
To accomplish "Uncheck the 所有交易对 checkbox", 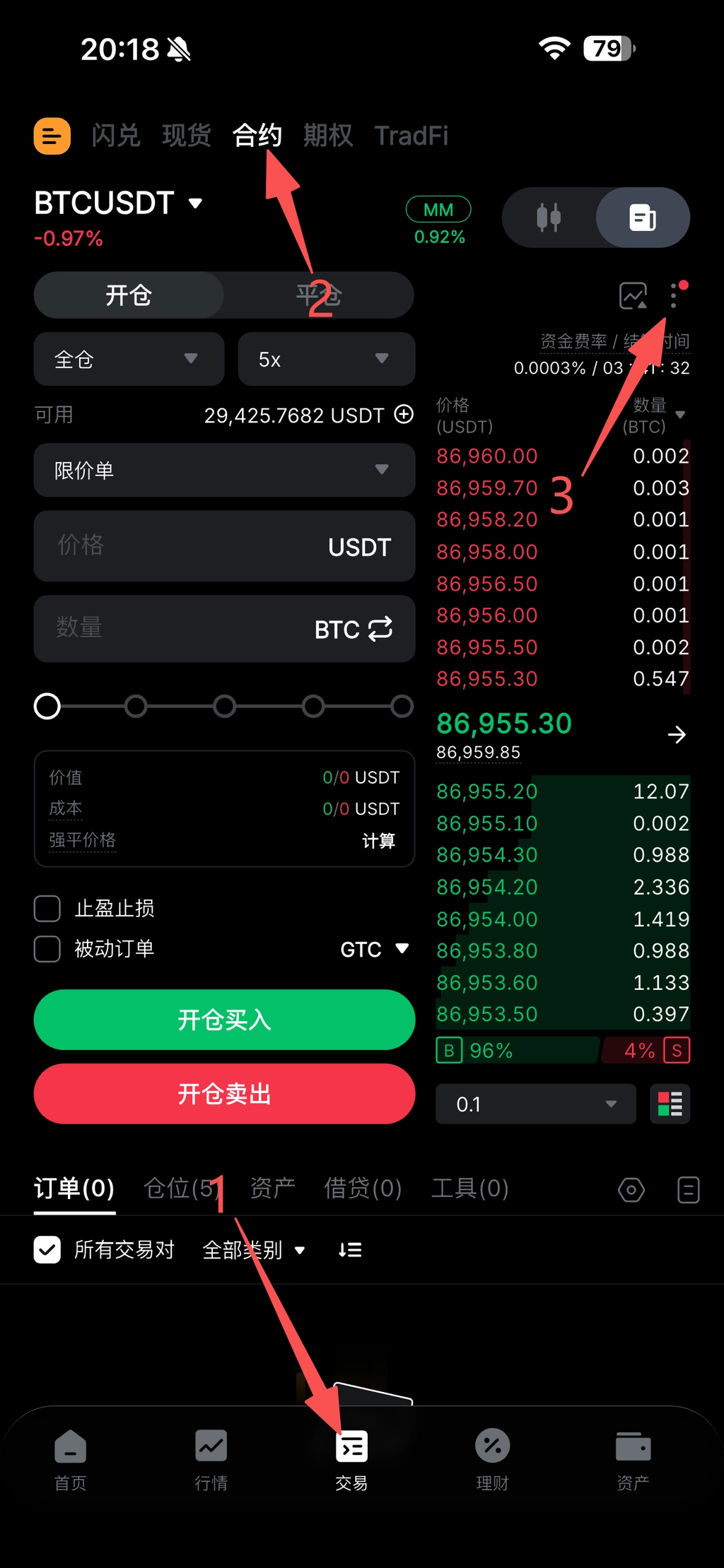I will coord(47,1250).
